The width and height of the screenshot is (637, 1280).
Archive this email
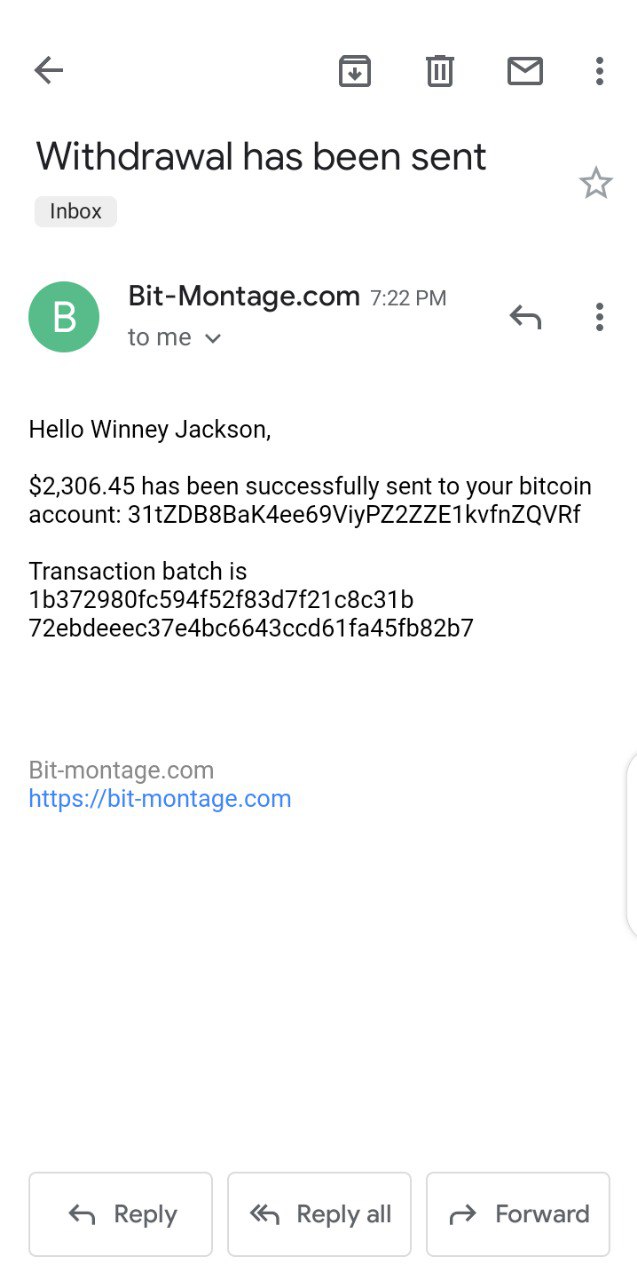tap(355, 70)
